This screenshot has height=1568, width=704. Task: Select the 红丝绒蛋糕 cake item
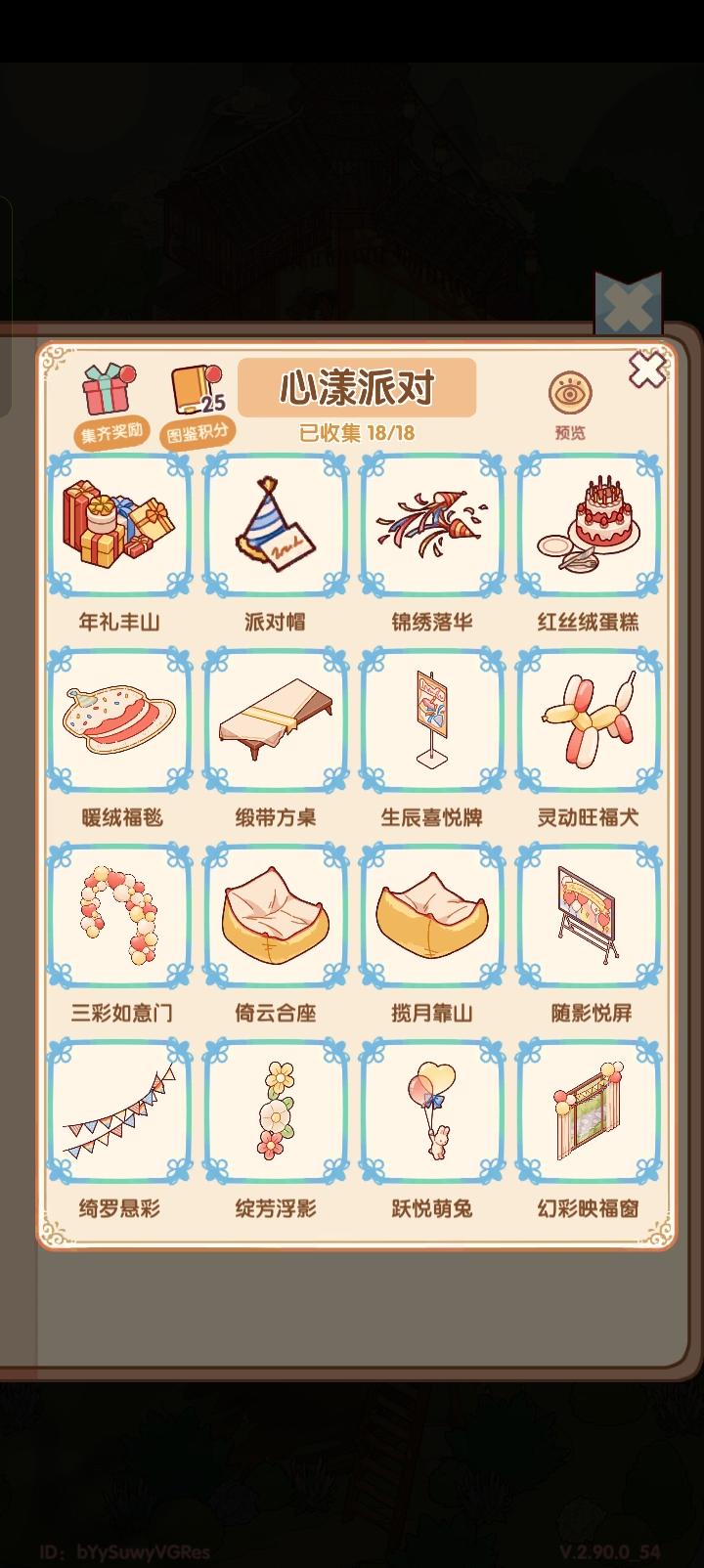click(x=589, y=525)
